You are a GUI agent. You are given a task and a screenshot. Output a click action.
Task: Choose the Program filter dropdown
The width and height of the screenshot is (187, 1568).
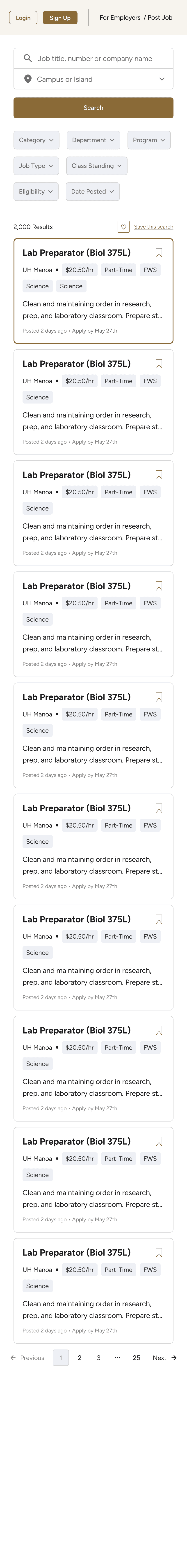(149, 140)
